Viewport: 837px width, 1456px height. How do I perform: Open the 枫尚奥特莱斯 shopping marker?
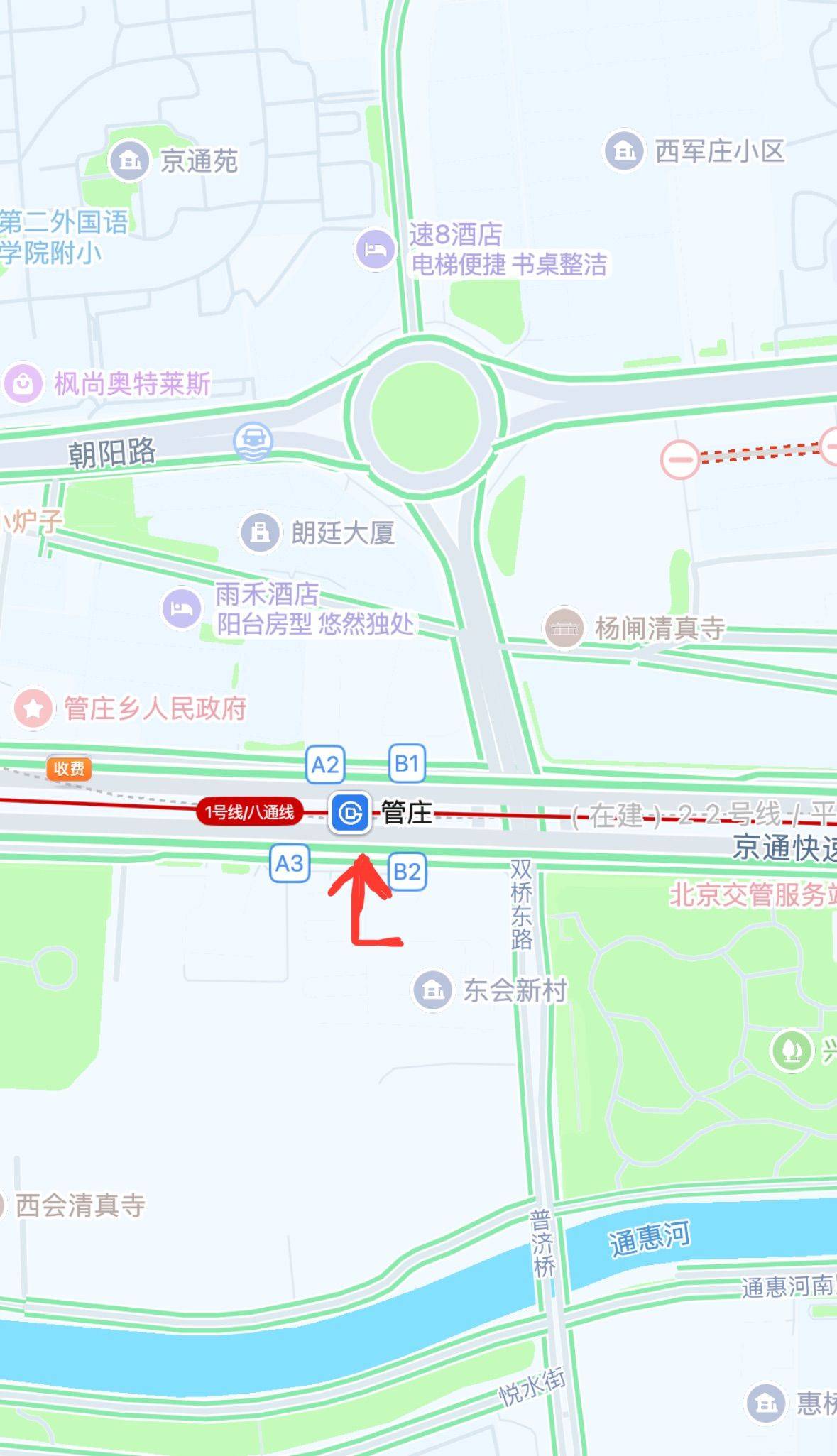tap(23, 384)
